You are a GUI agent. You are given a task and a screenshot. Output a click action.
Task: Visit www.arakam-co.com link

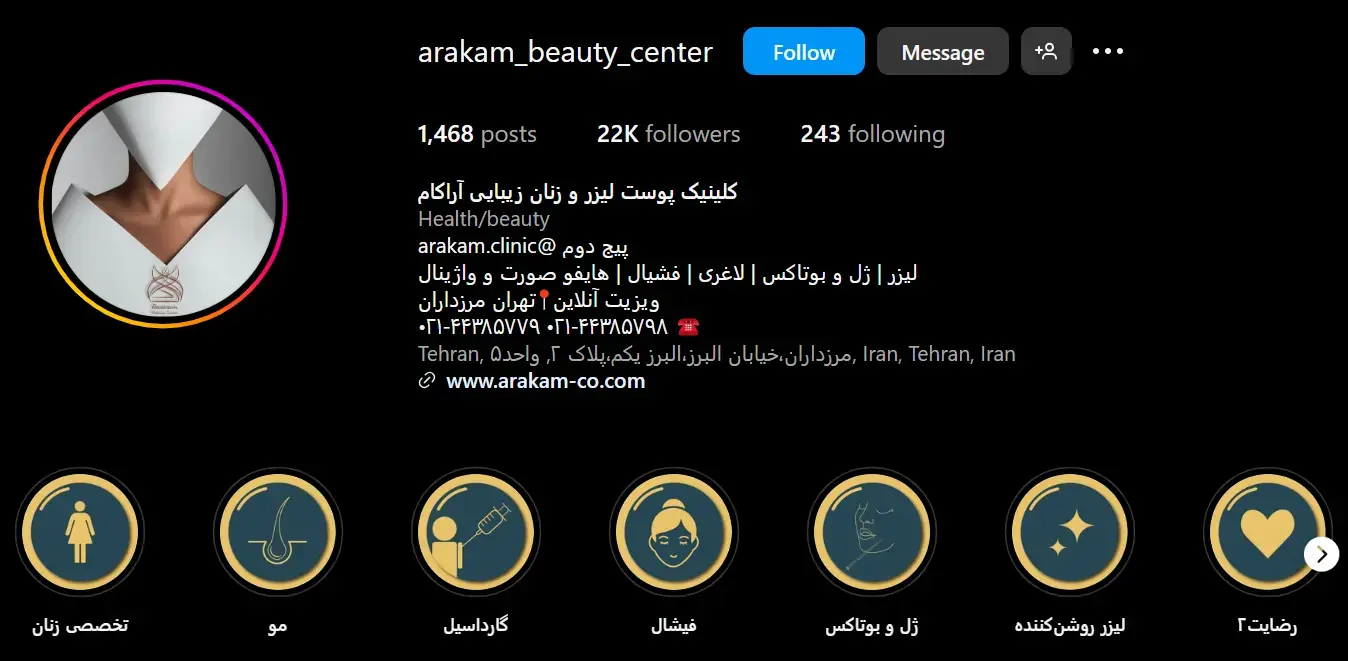(x=545, y=381)
